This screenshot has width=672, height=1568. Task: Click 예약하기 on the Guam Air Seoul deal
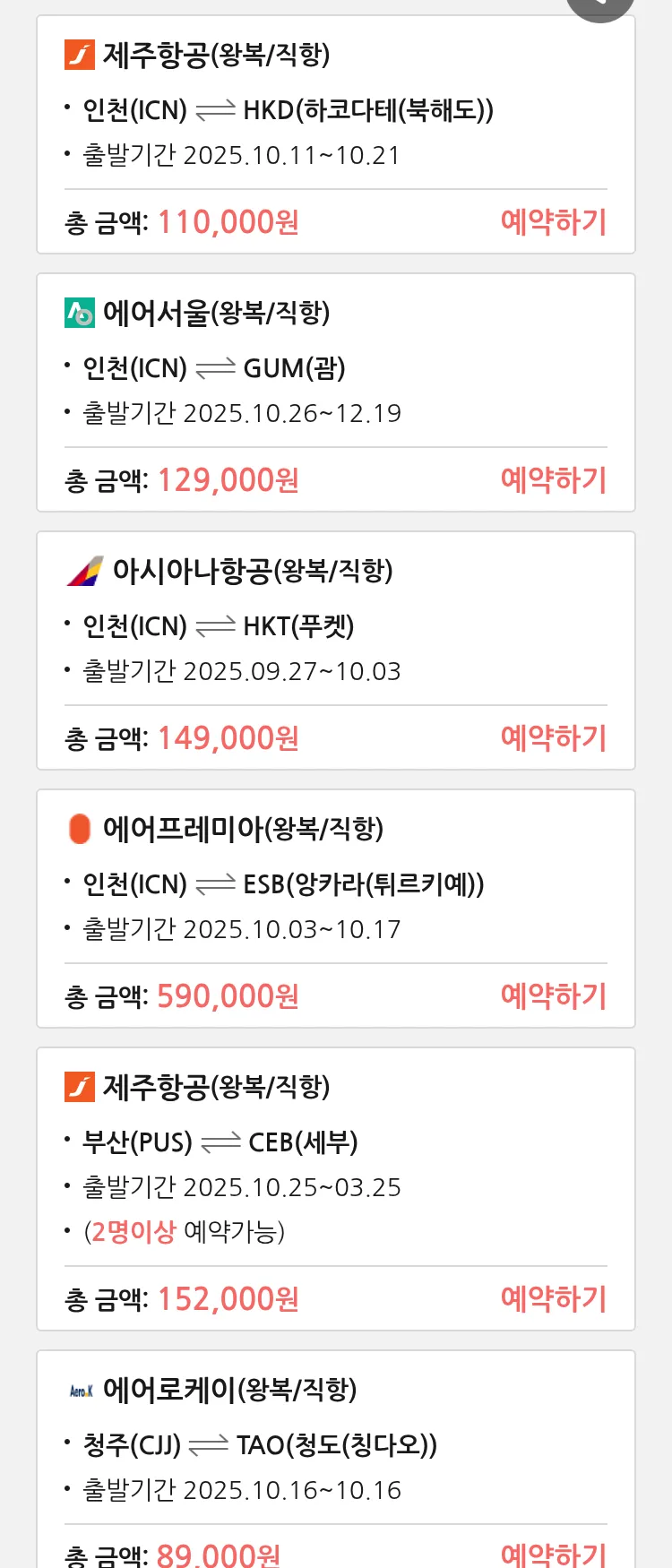[554, 481]
